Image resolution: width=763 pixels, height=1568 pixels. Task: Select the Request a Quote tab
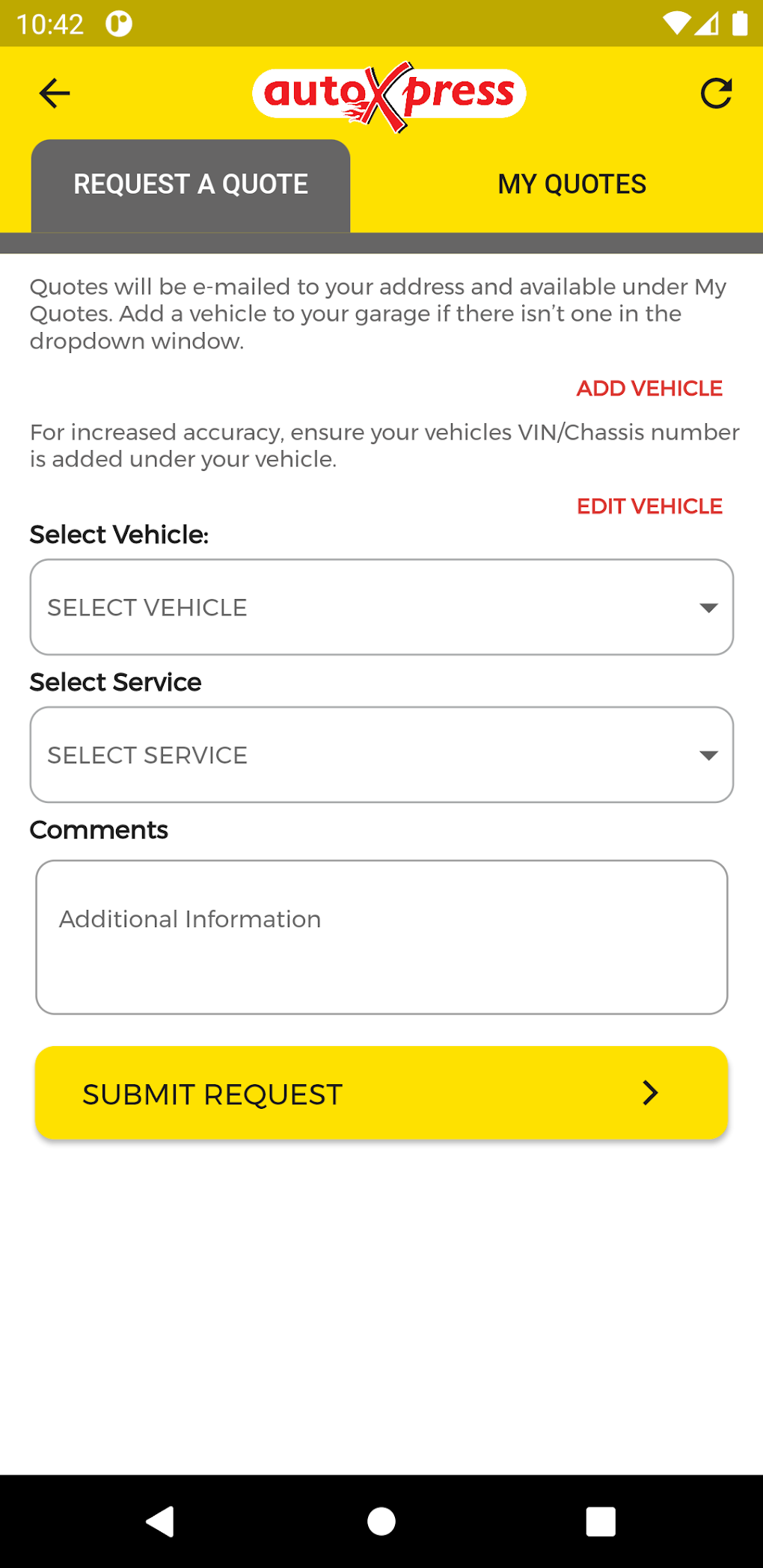click(x=190, y=184)
